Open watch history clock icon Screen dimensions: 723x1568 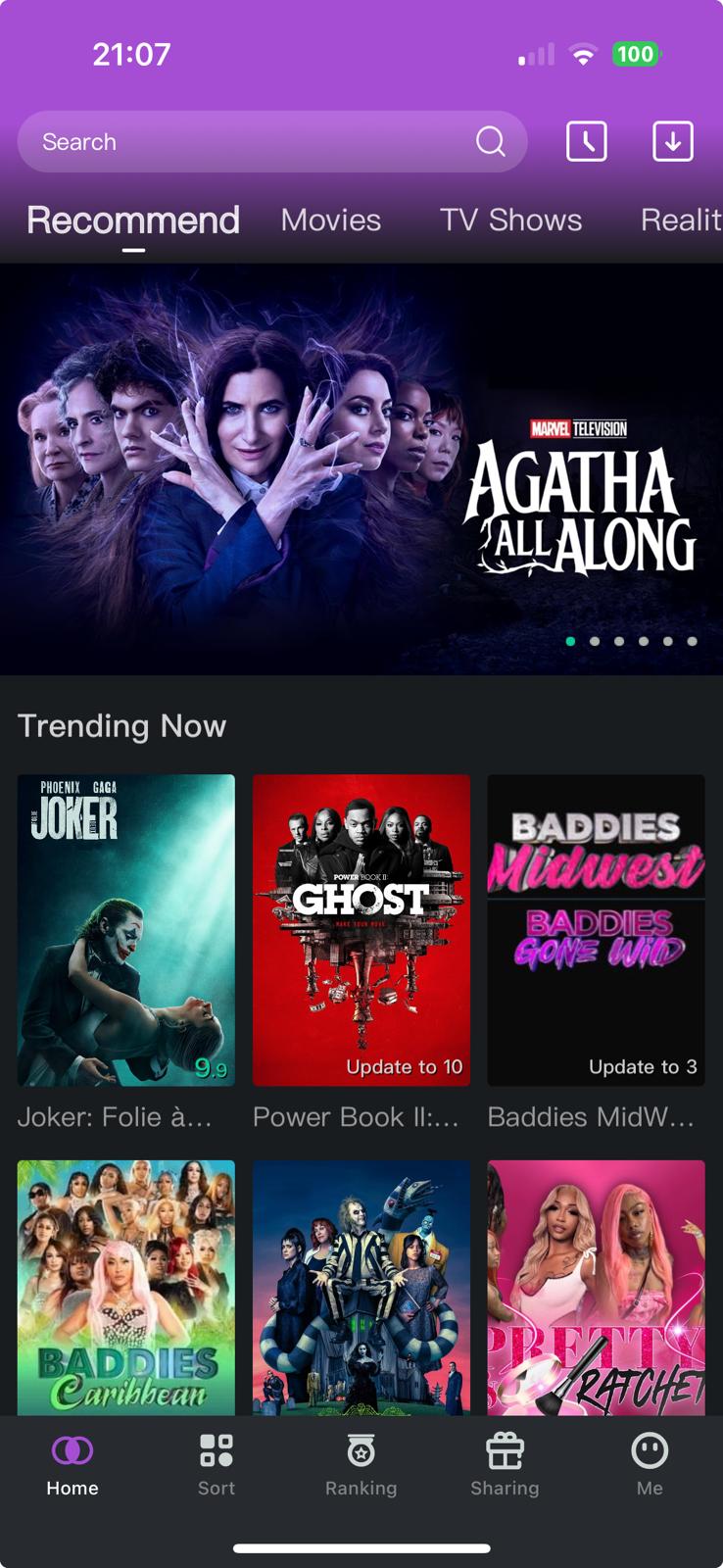click(x=586, y=142)
